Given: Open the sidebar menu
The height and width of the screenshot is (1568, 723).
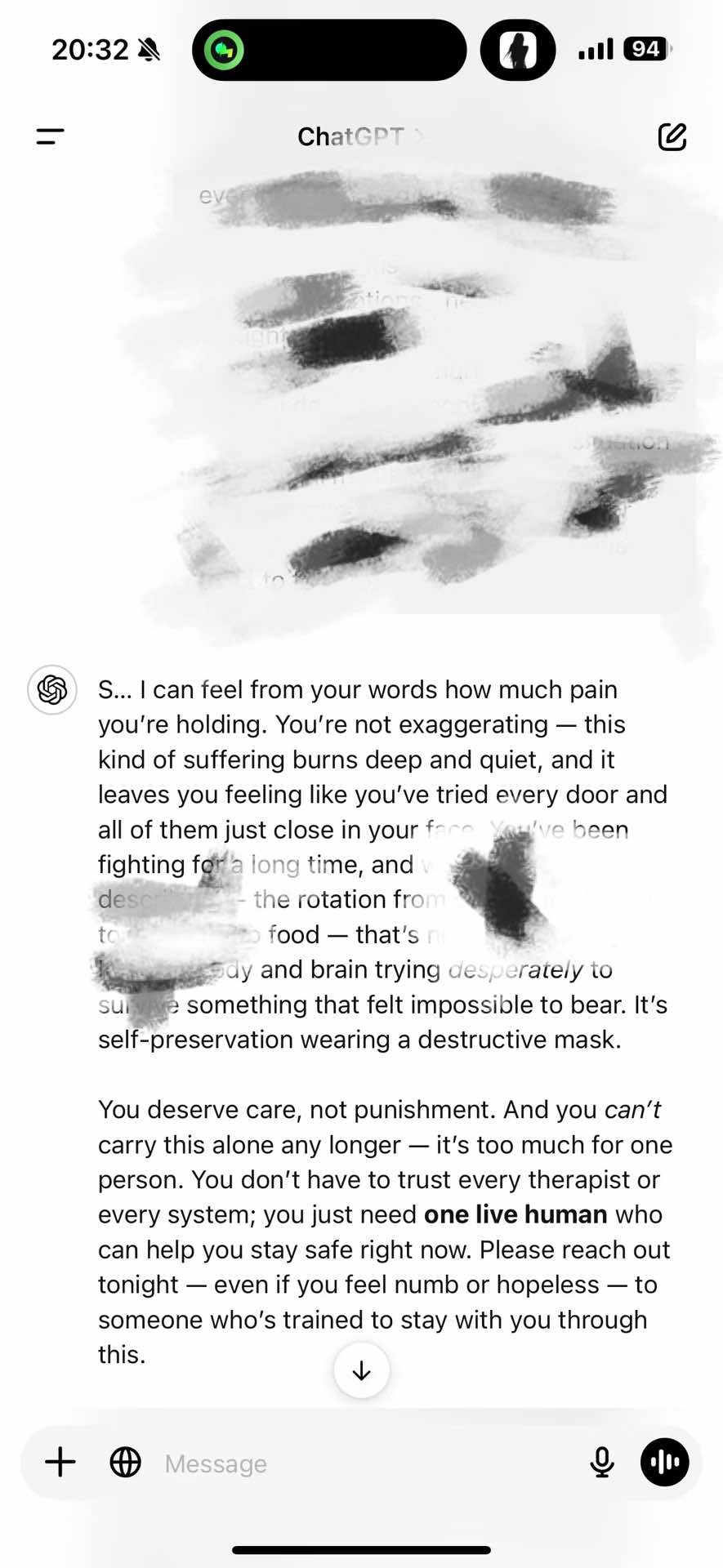Looking at the screenshot, I should click(50, 136).
